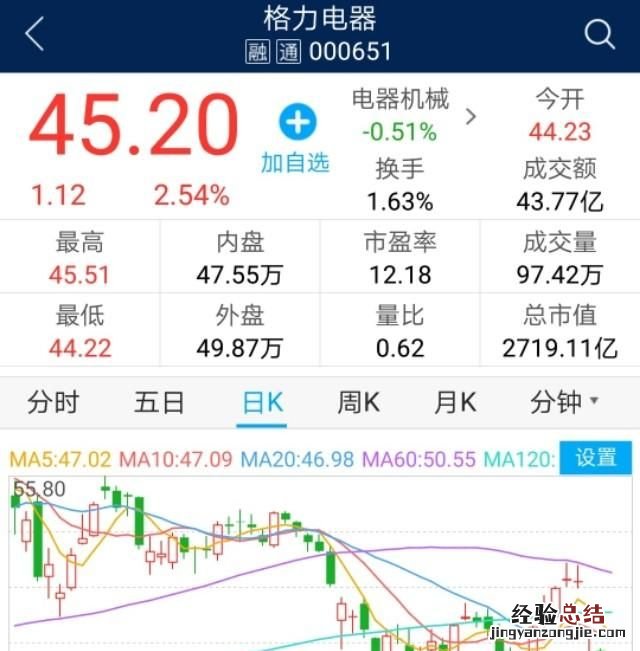Add 格力电器 to watchlist with 加自选
Viewport: 640px width, 651px height.
(295, 139)
